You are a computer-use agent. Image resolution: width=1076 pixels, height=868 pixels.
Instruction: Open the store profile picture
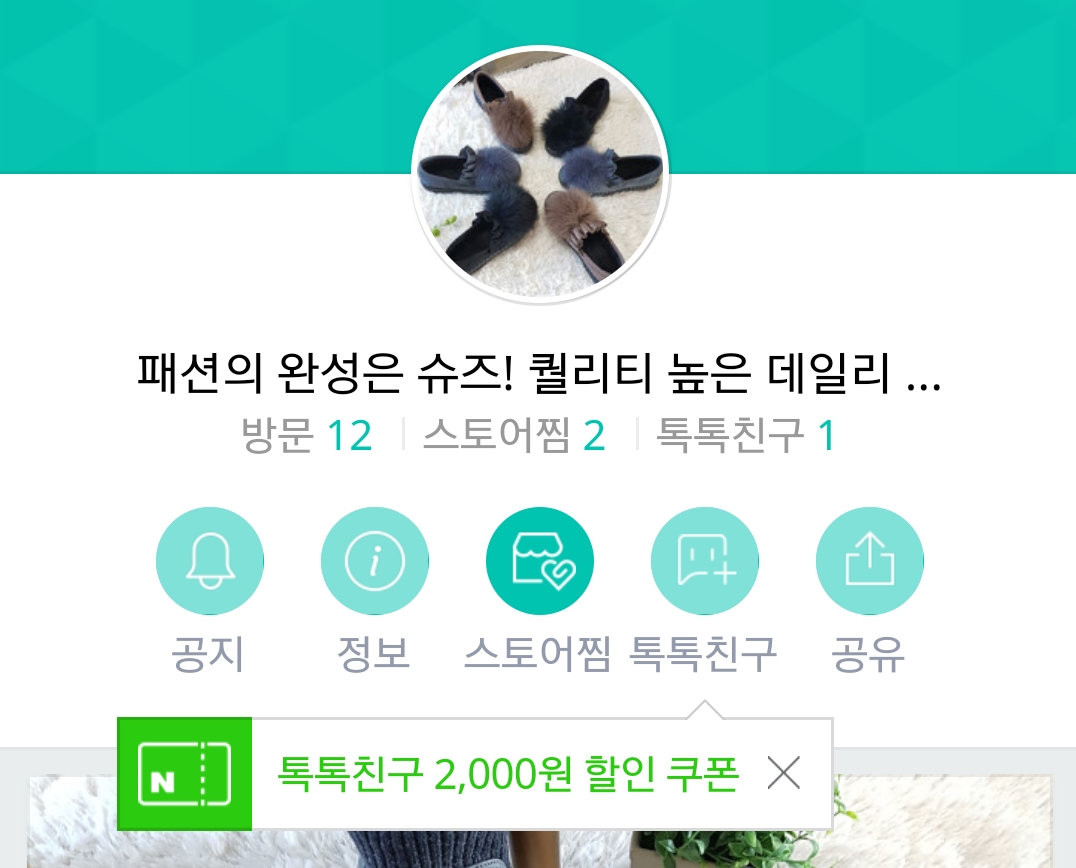pos(540,174)
